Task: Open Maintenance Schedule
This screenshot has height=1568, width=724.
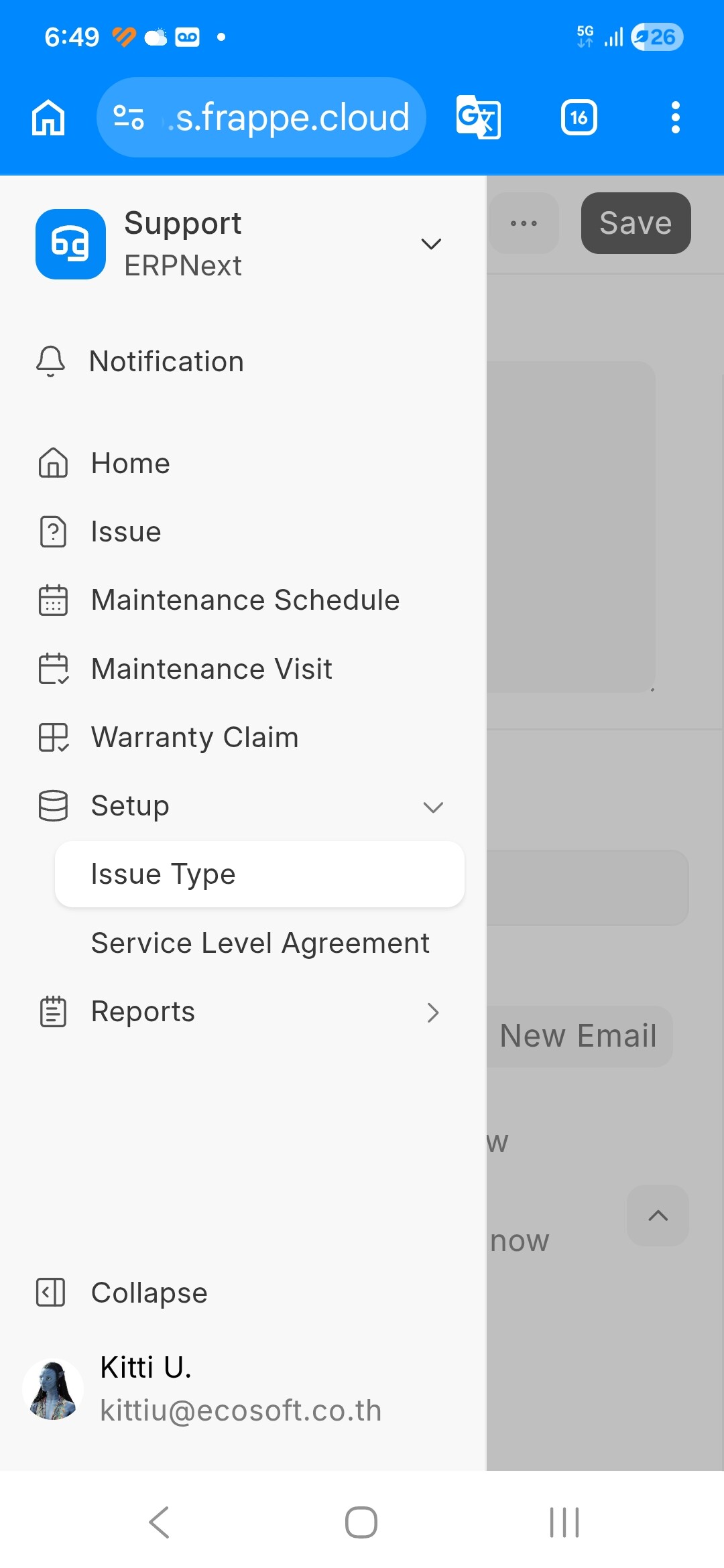Action: (x=245, y=600)
